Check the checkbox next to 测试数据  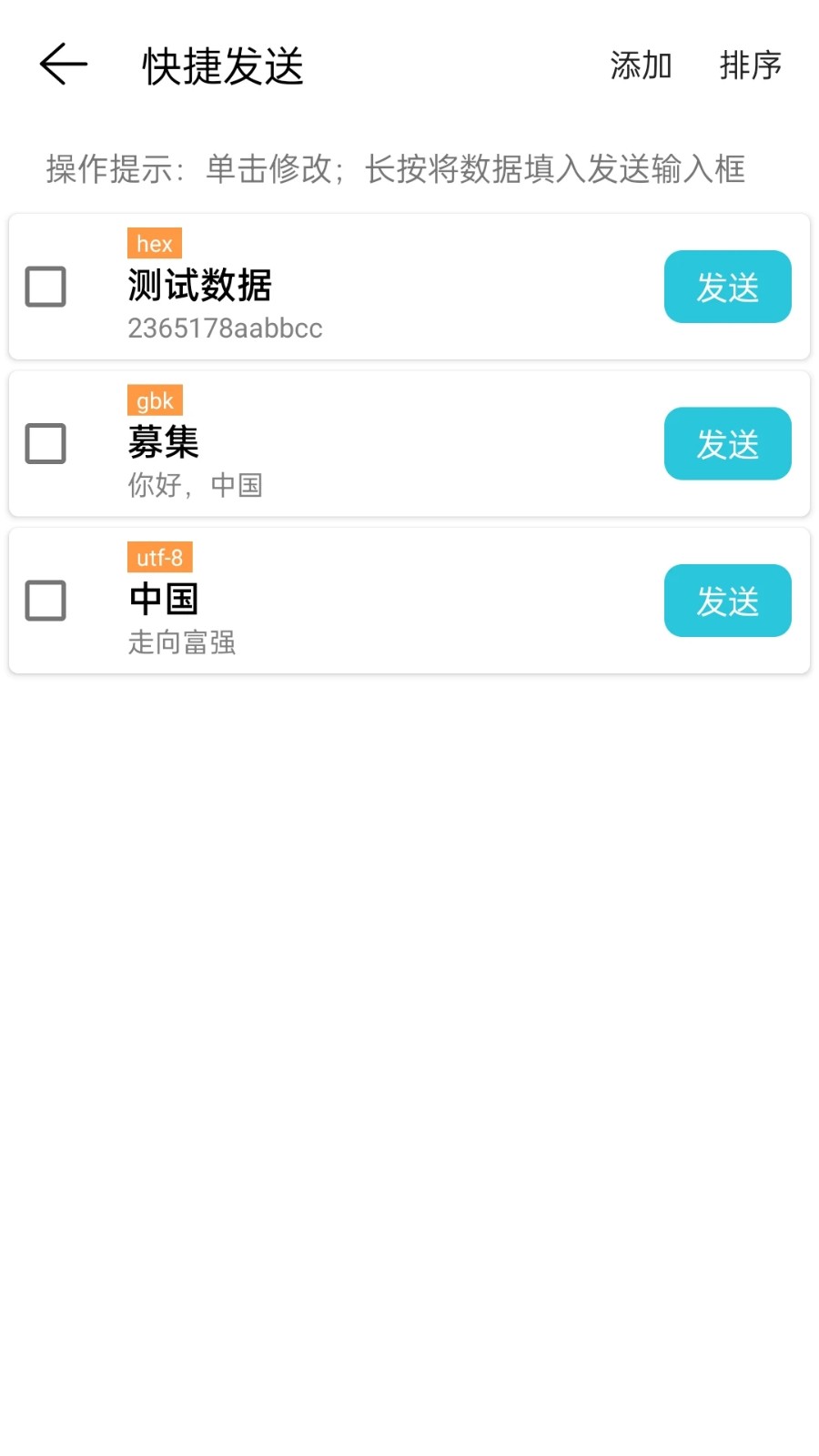[45, 287]
